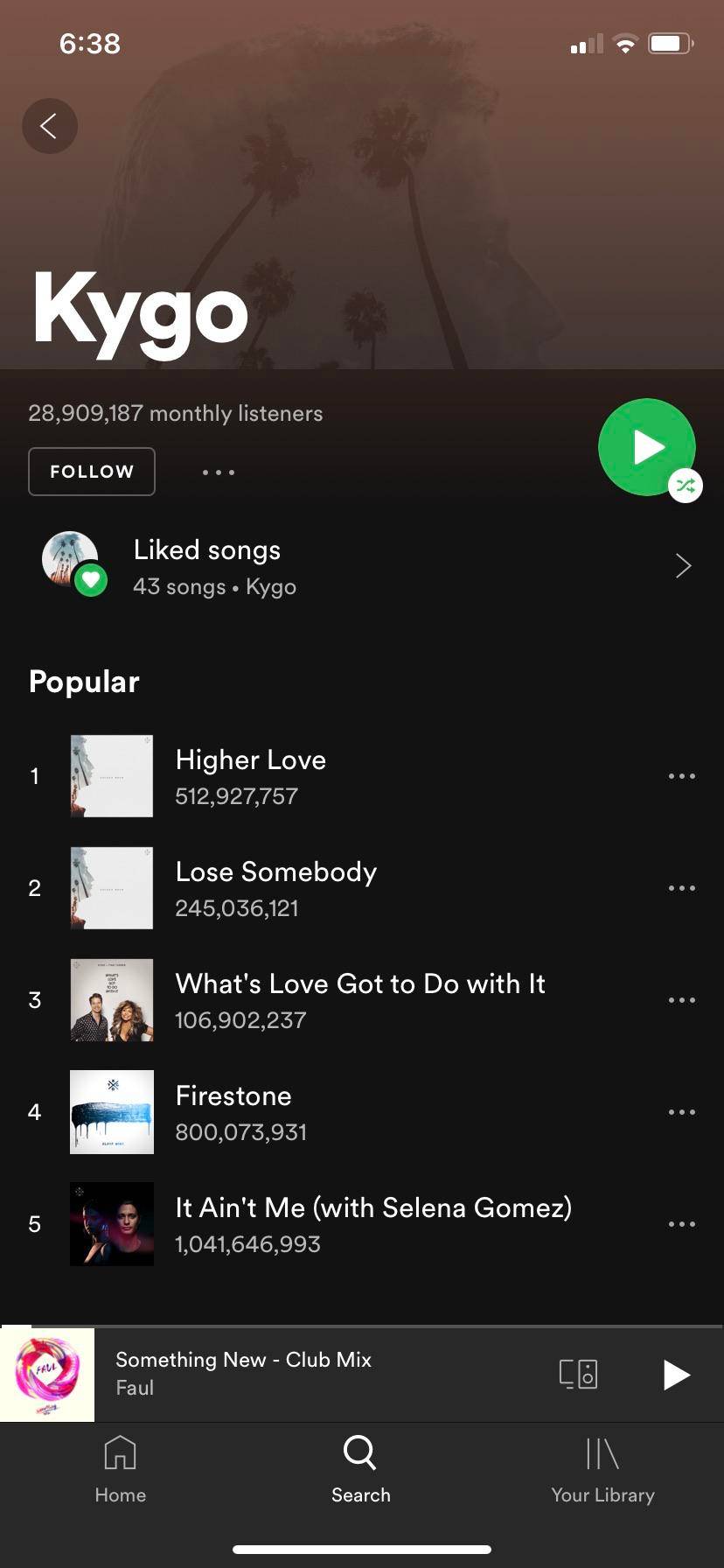Viewport: 724px width, 1568px height.
Task: Expand Liked songs using the right chevron
Action: click(x=683, y=565)
